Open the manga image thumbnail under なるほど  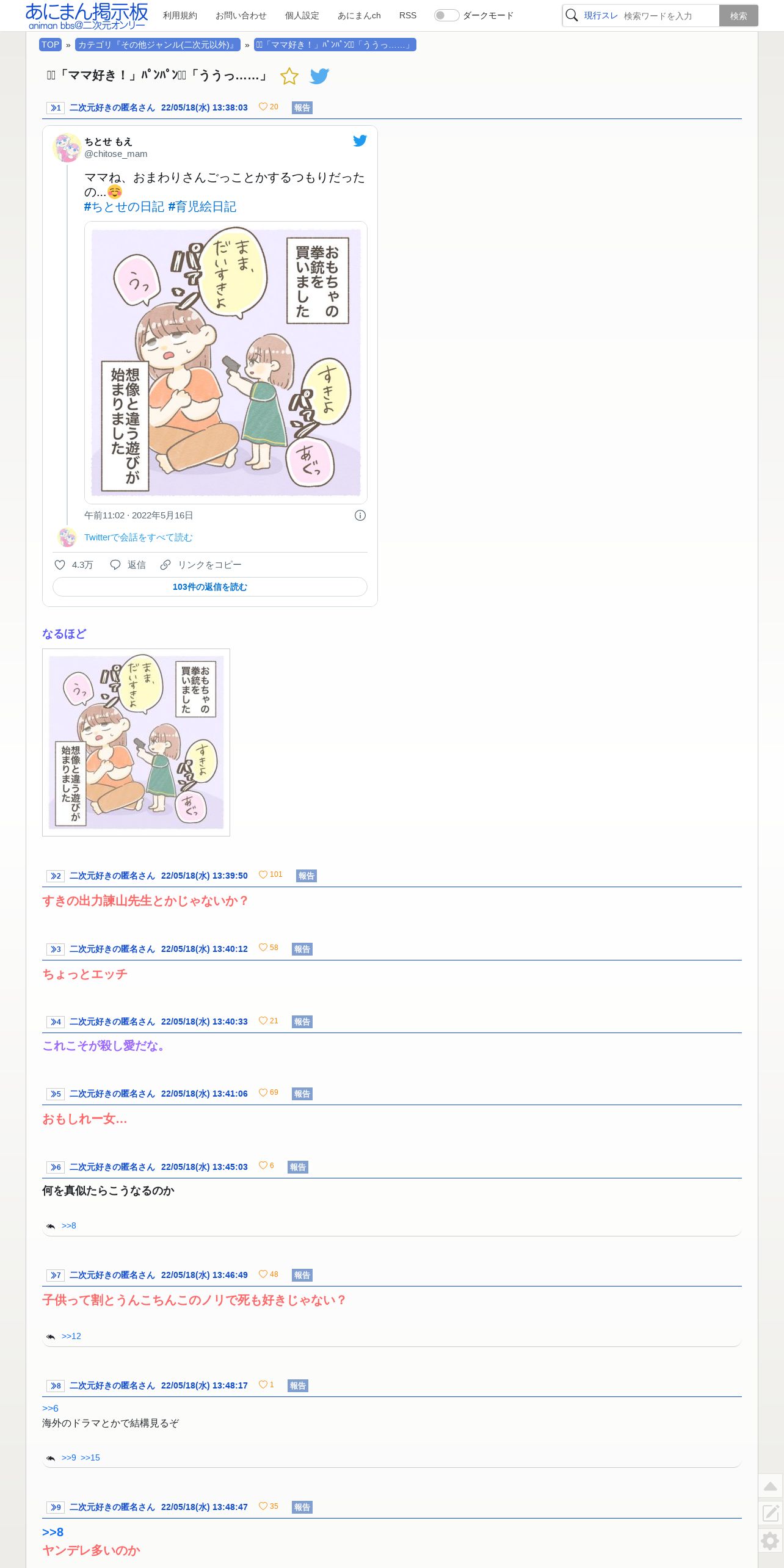click(136, 742)
